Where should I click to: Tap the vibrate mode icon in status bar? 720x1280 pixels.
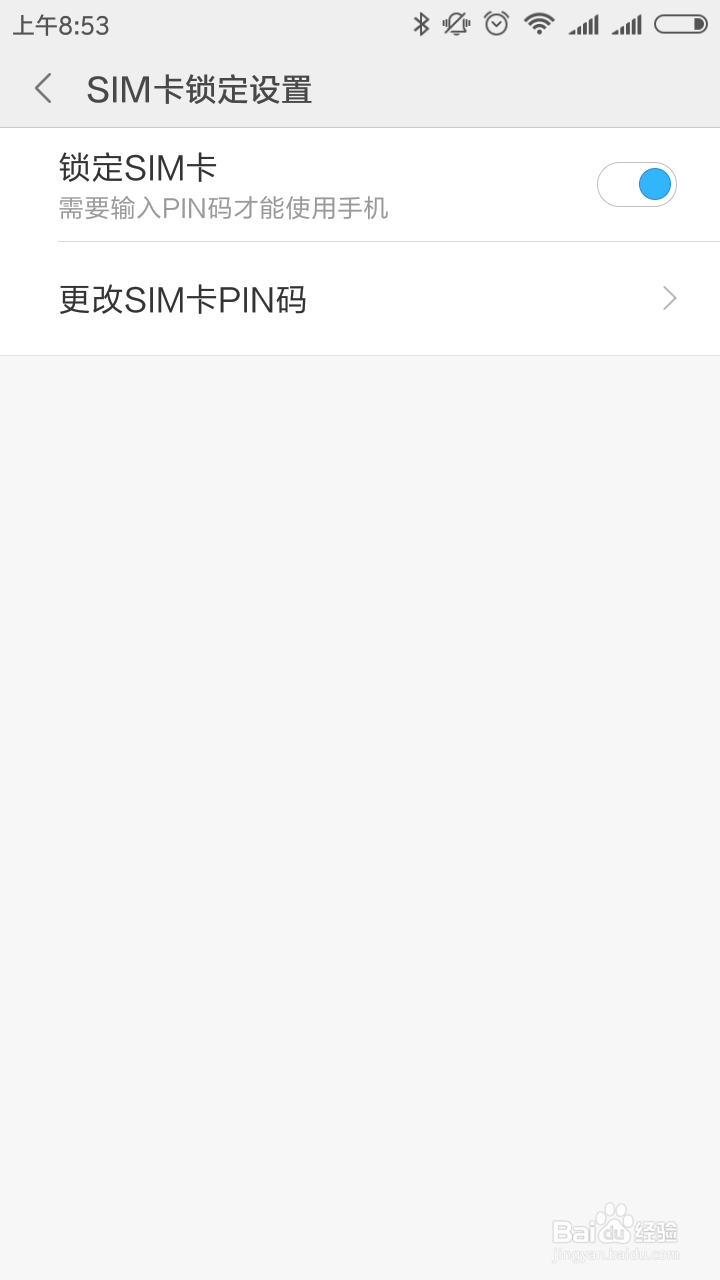(x=457, y=22)
